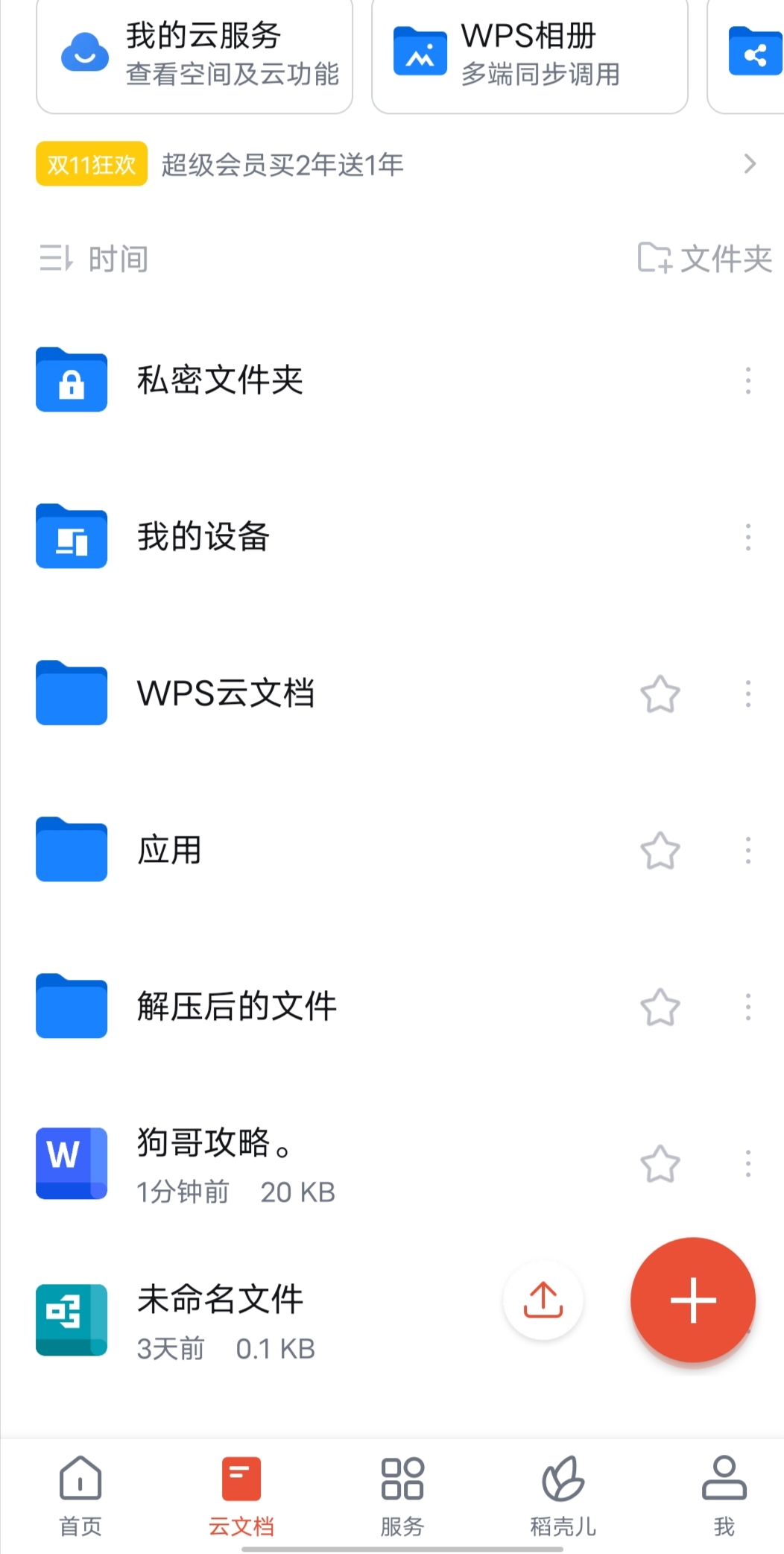Tap the upload arrow button
The height and width of the screenshot is (1554, 784).
[x=543, y=1300]
